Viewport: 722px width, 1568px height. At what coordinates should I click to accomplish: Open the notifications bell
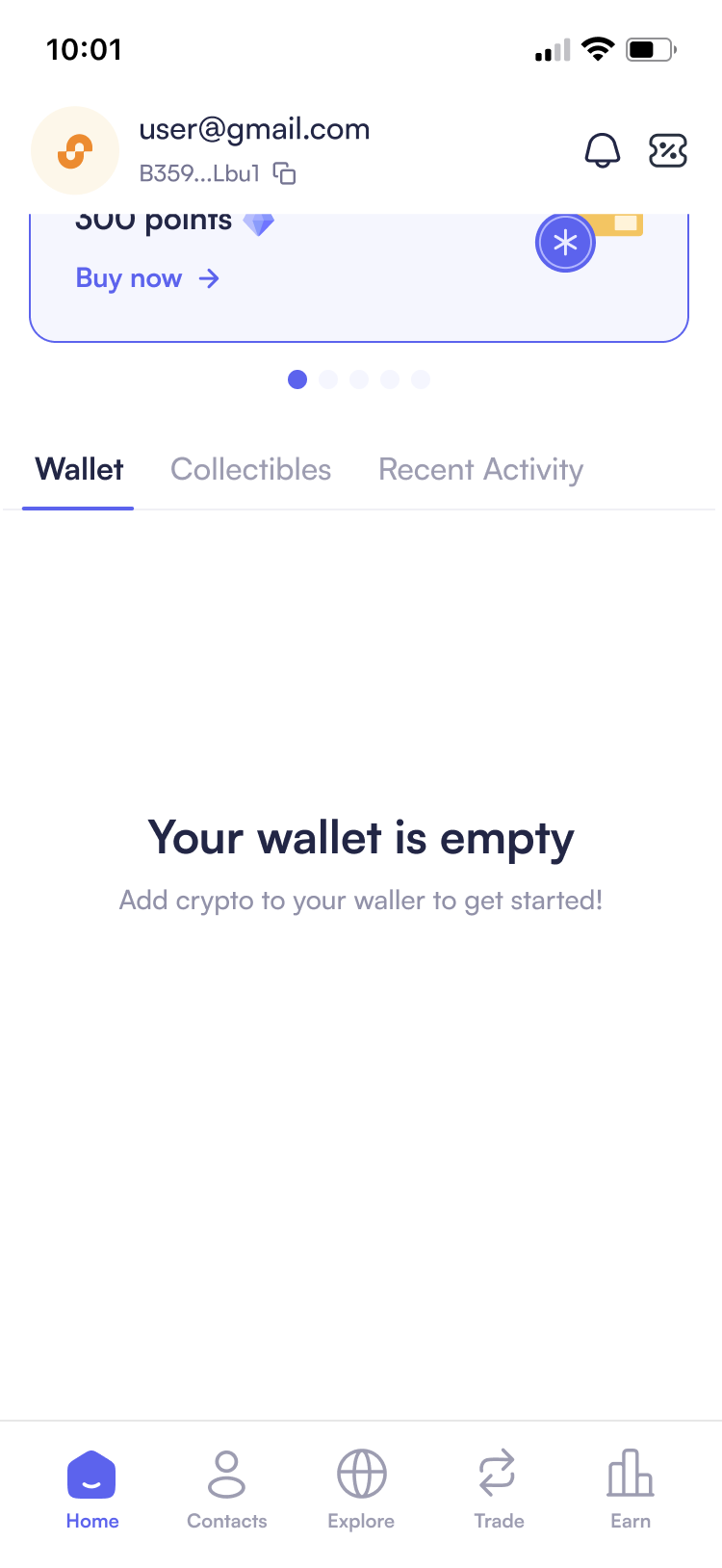(603, 150)
